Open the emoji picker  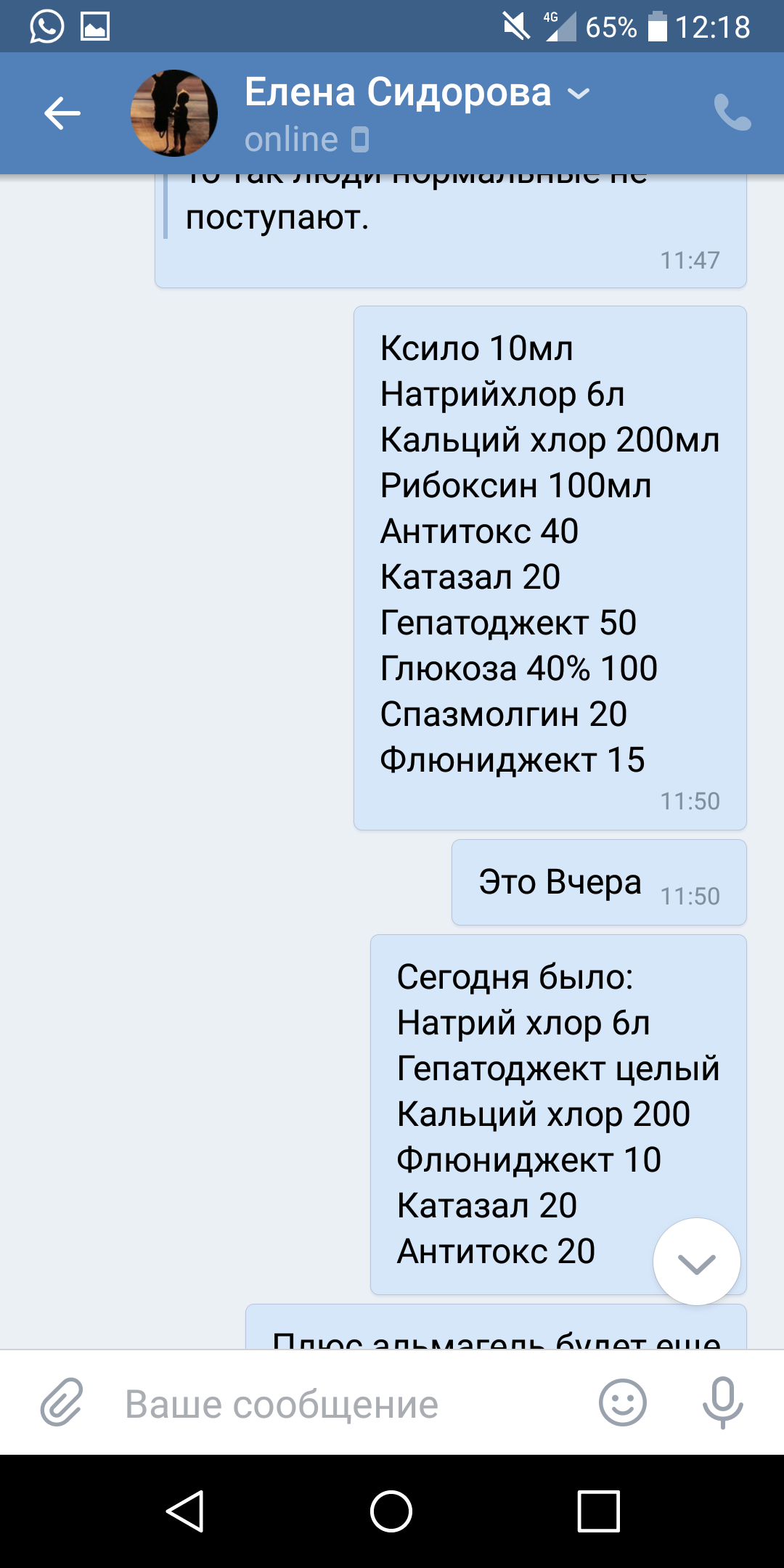pos(622,1402)
